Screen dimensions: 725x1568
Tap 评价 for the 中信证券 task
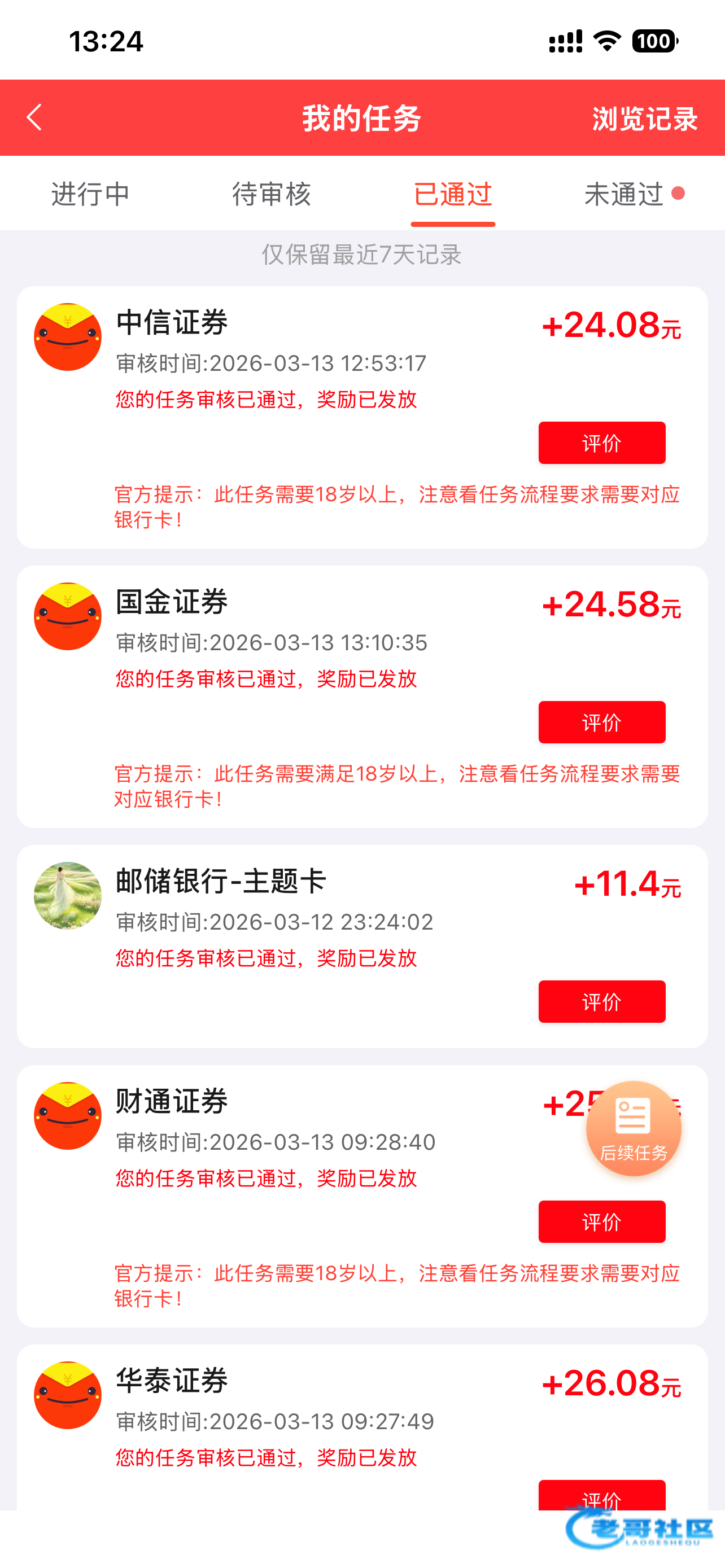[x=601, y=443]
